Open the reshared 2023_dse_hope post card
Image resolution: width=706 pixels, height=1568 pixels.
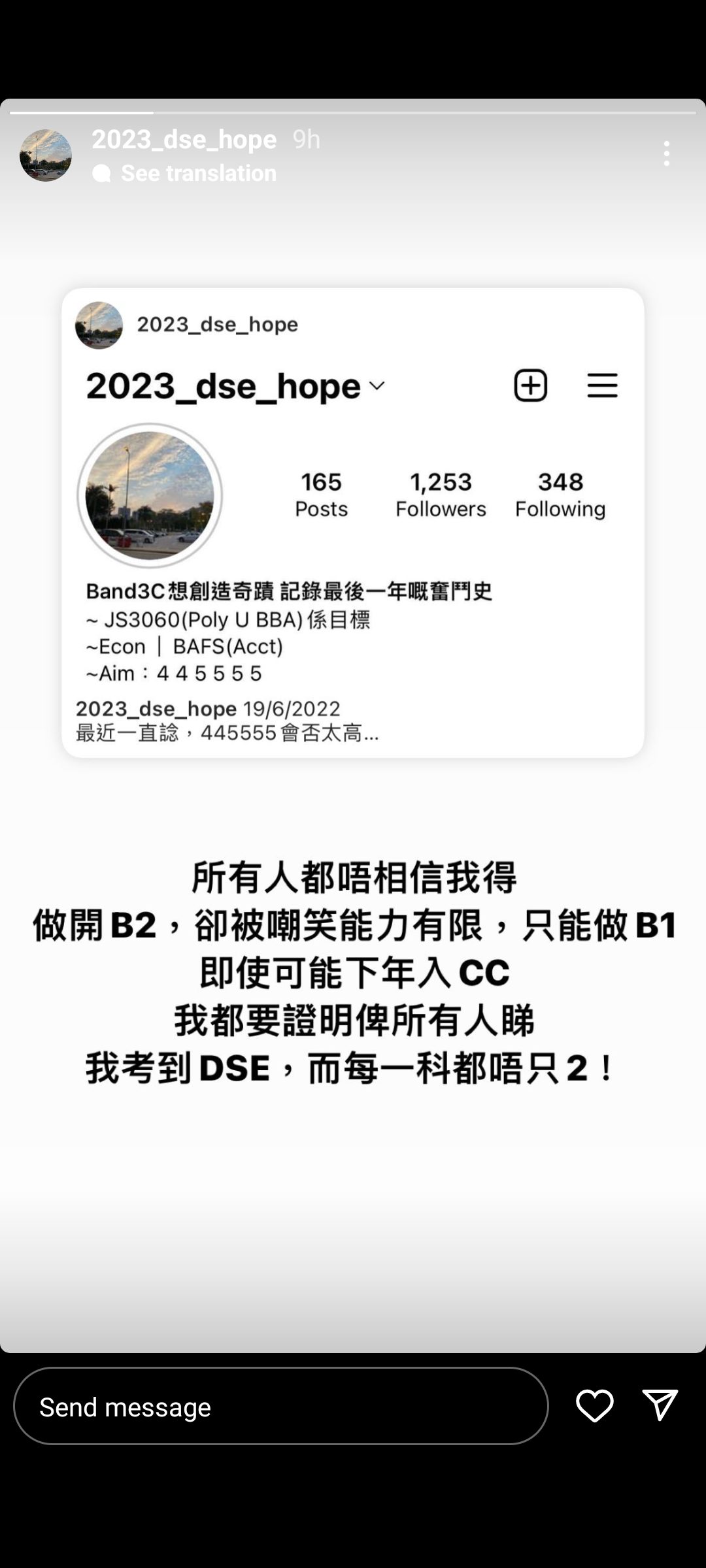tap(353, 523)
